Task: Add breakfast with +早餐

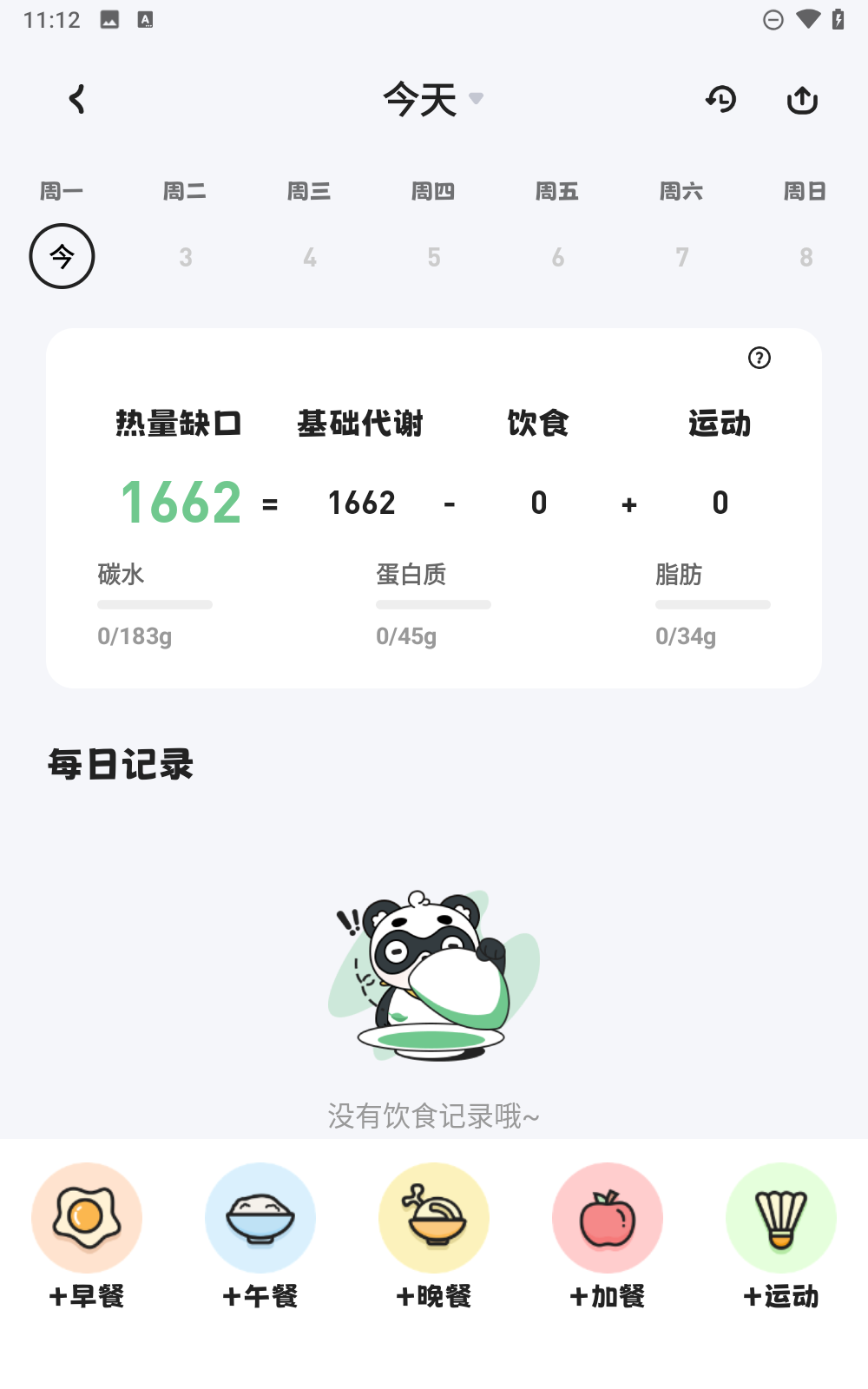Action: (x=87, y=1234)
